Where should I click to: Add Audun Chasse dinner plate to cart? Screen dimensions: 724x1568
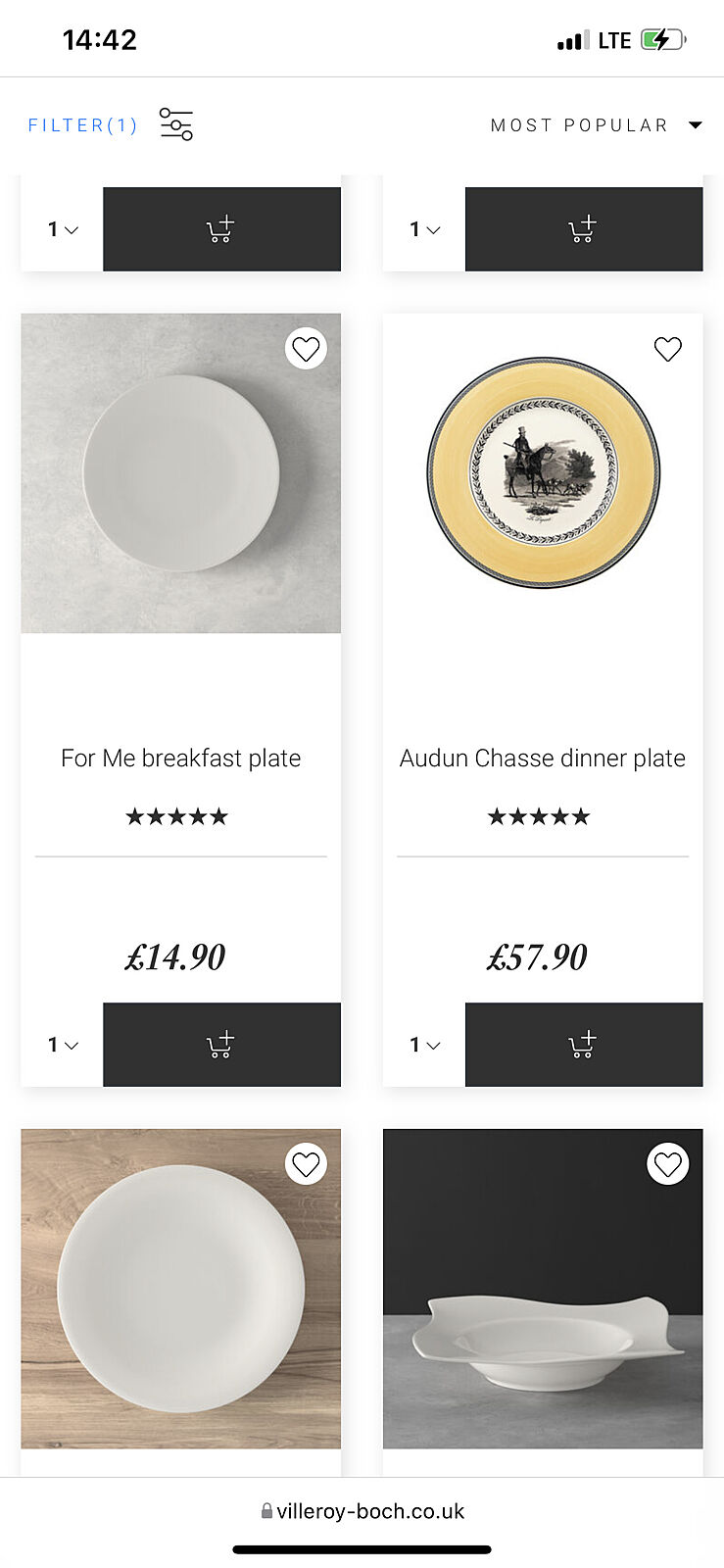(583, 1045)
